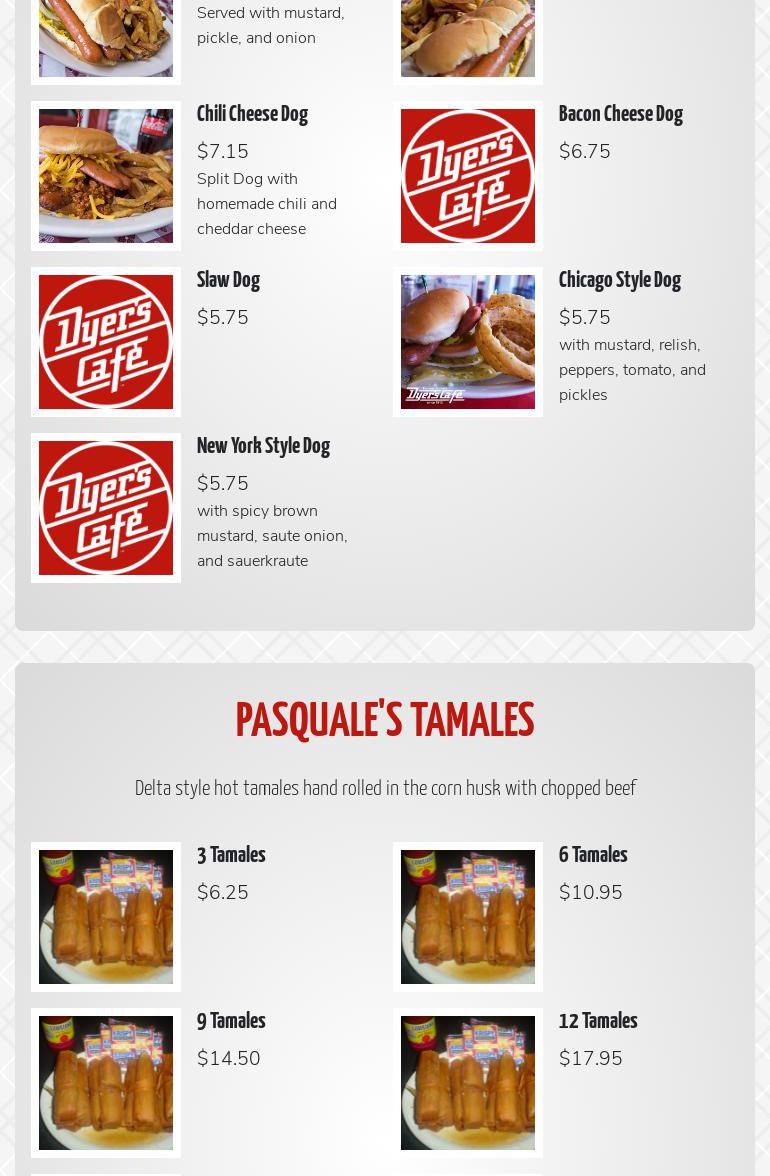View the 3 Tamales photo
770x1176 pixels.
pos(106,917)
